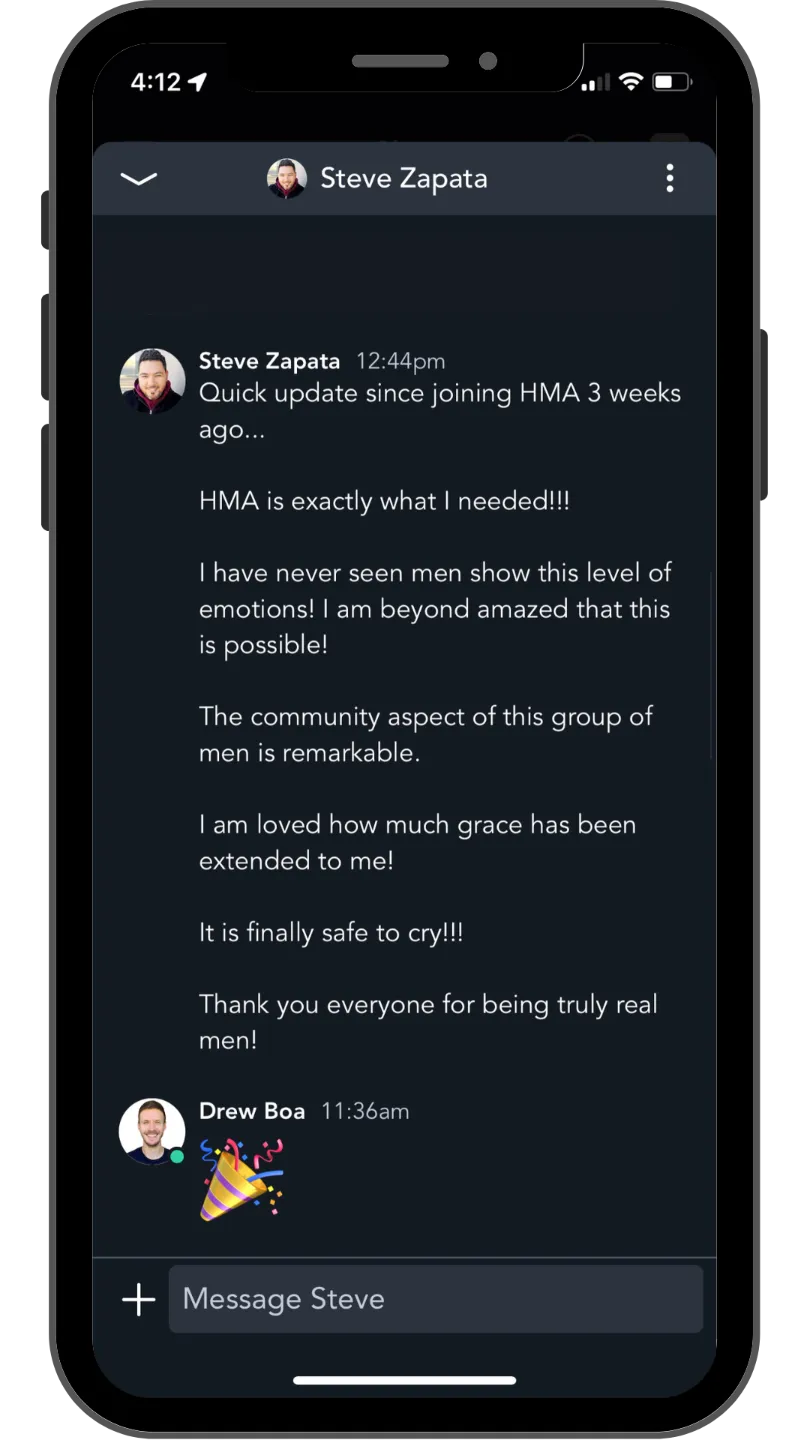
Task: Open Steve Zapata's profile from the header
Action: [x=377, y=178]
